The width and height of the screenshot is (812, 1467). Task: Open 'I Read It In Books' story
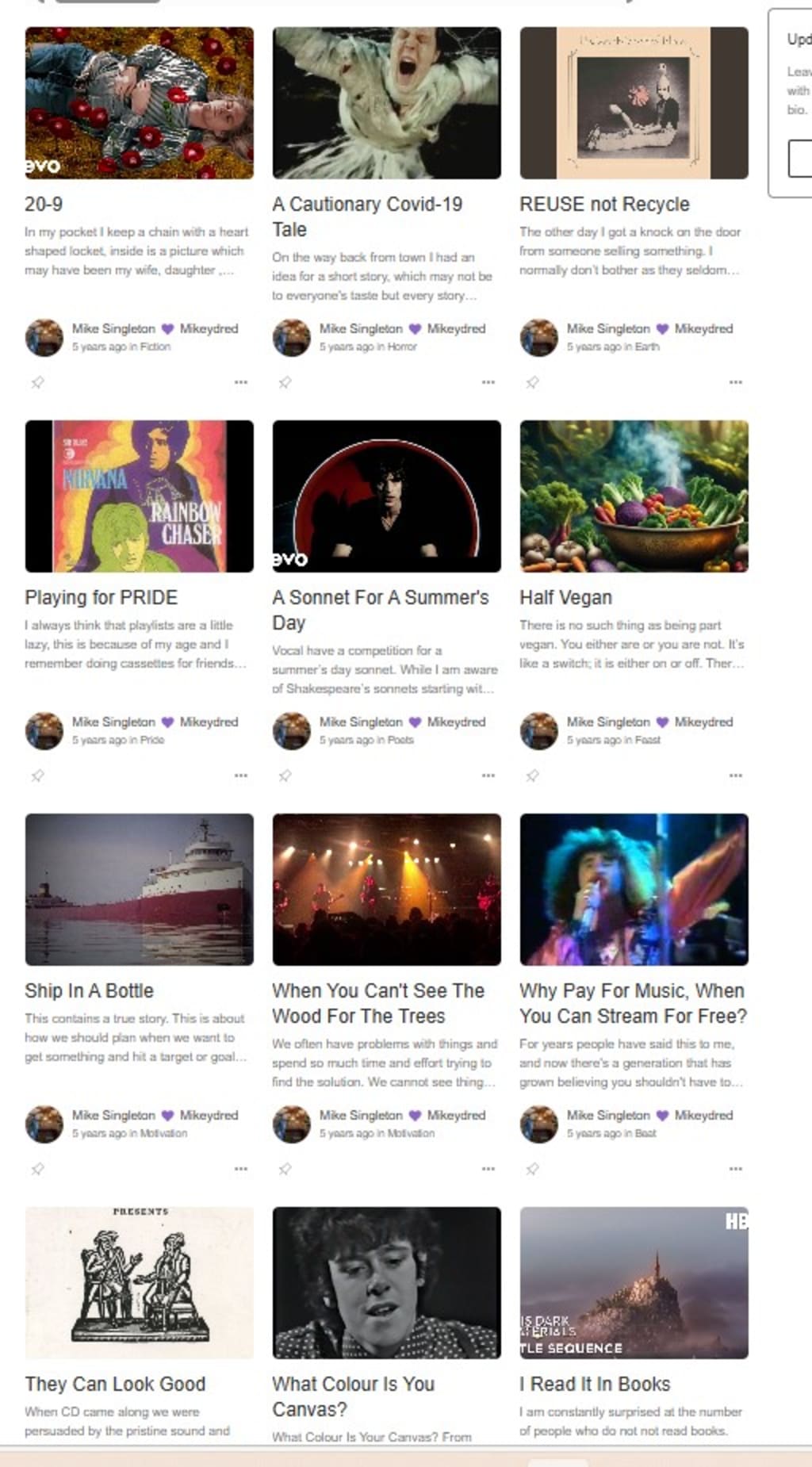(595, 1384)
